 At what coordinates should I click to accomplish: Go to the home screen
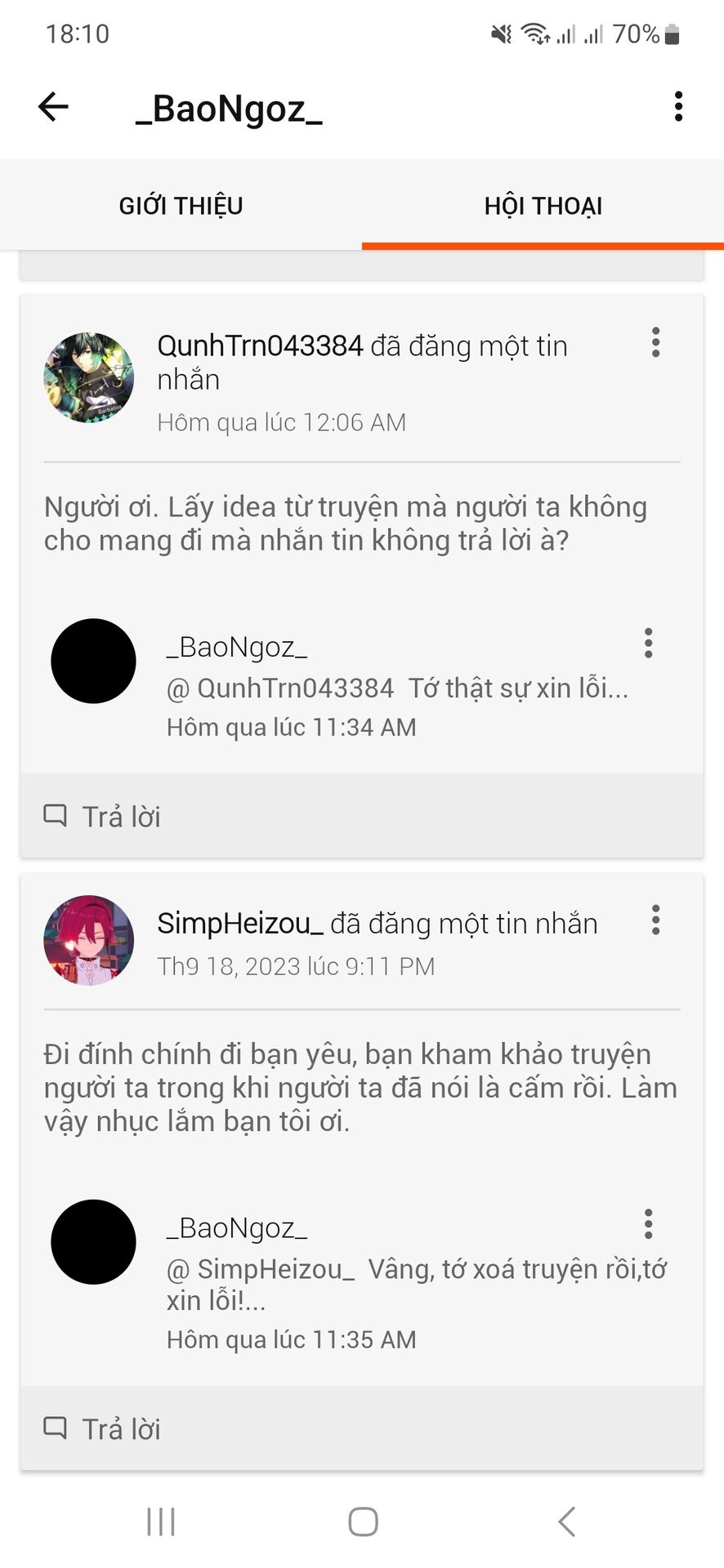click(363, 1522)
